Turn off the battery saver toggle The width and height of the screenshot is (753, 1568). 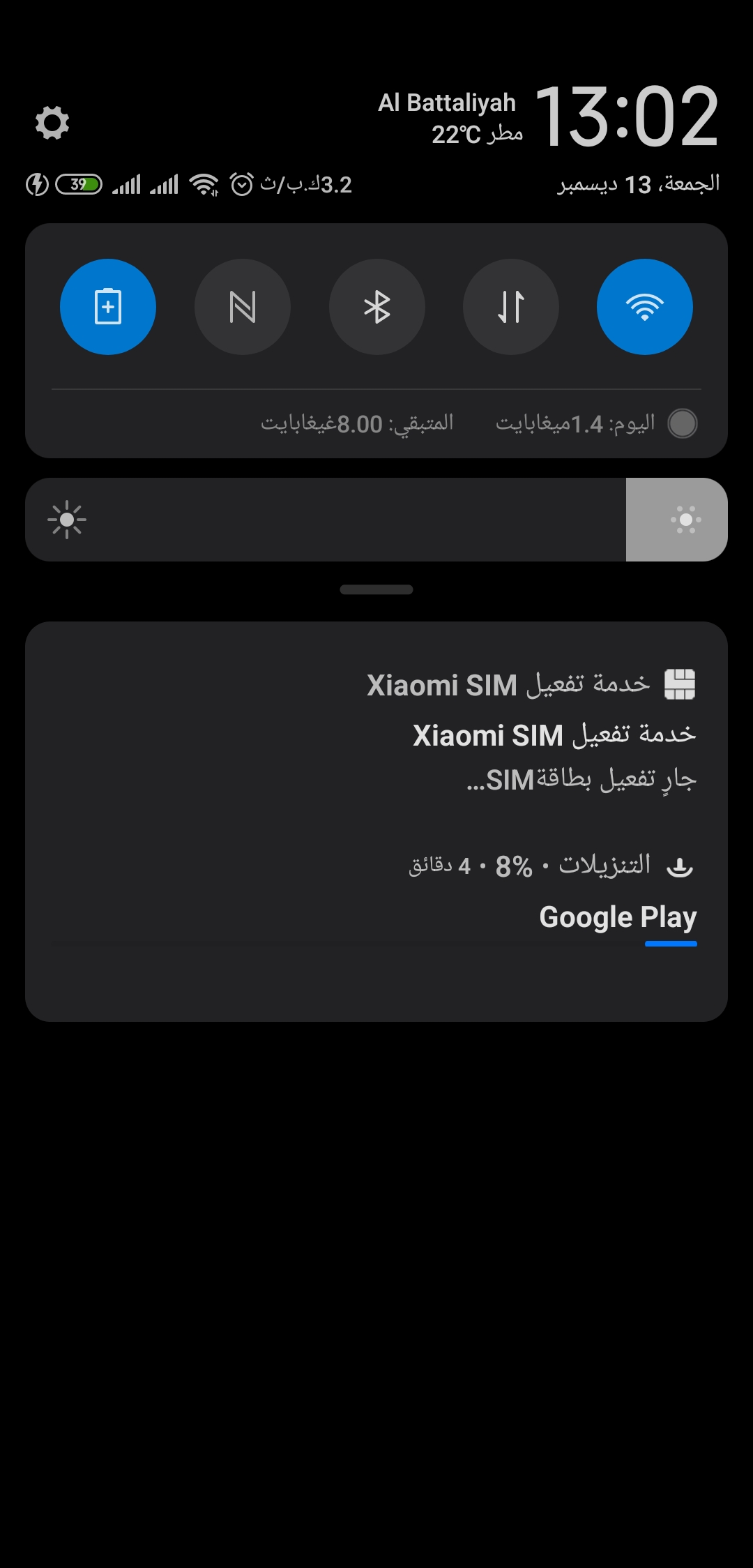108,307
